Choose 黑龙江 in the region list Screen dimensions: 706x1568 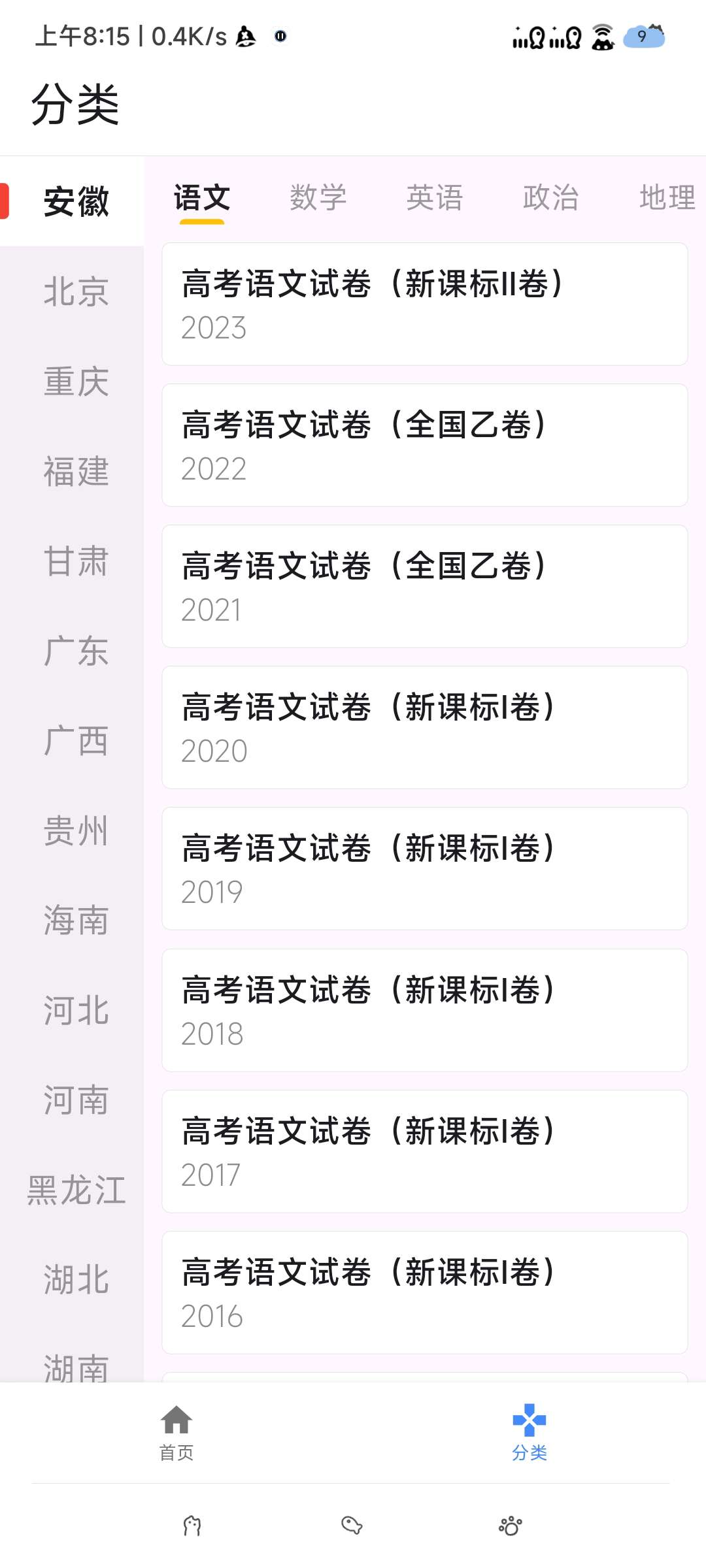(x=76, y=1190)
